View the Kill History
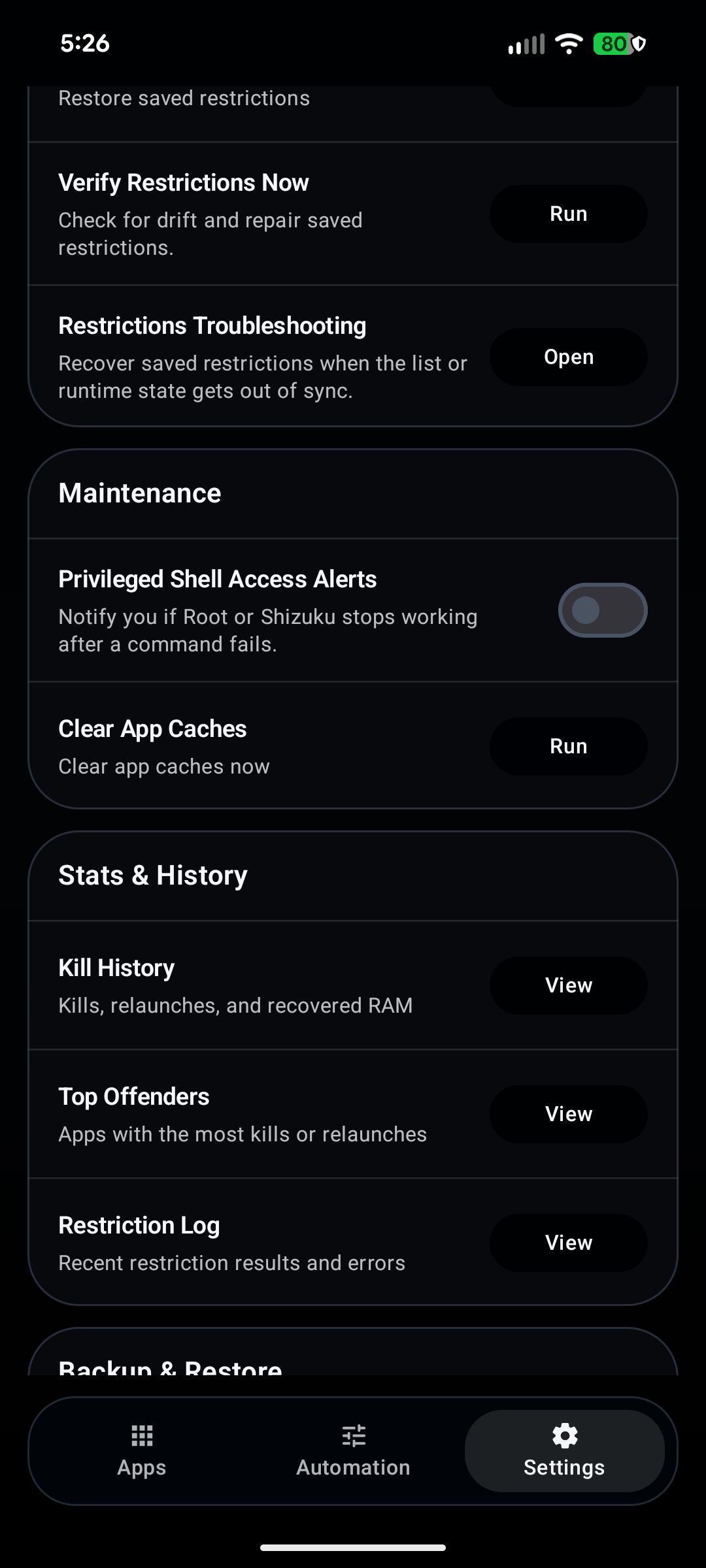This screenshot has height=1568, width=706. (x=567, y=985)
